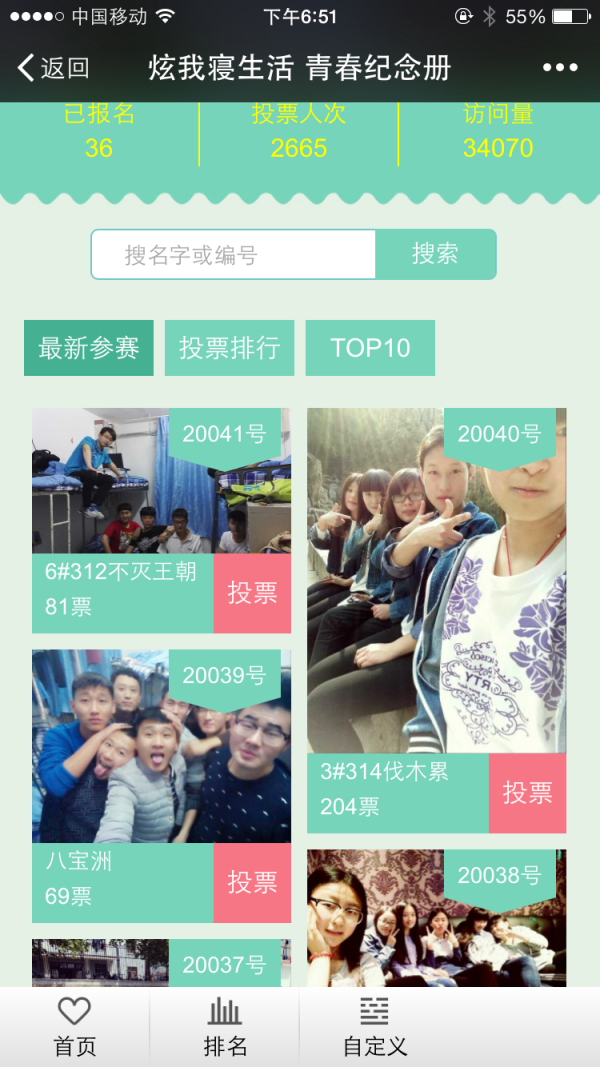Switch to the 投票排行 tab

click(229, 348)
